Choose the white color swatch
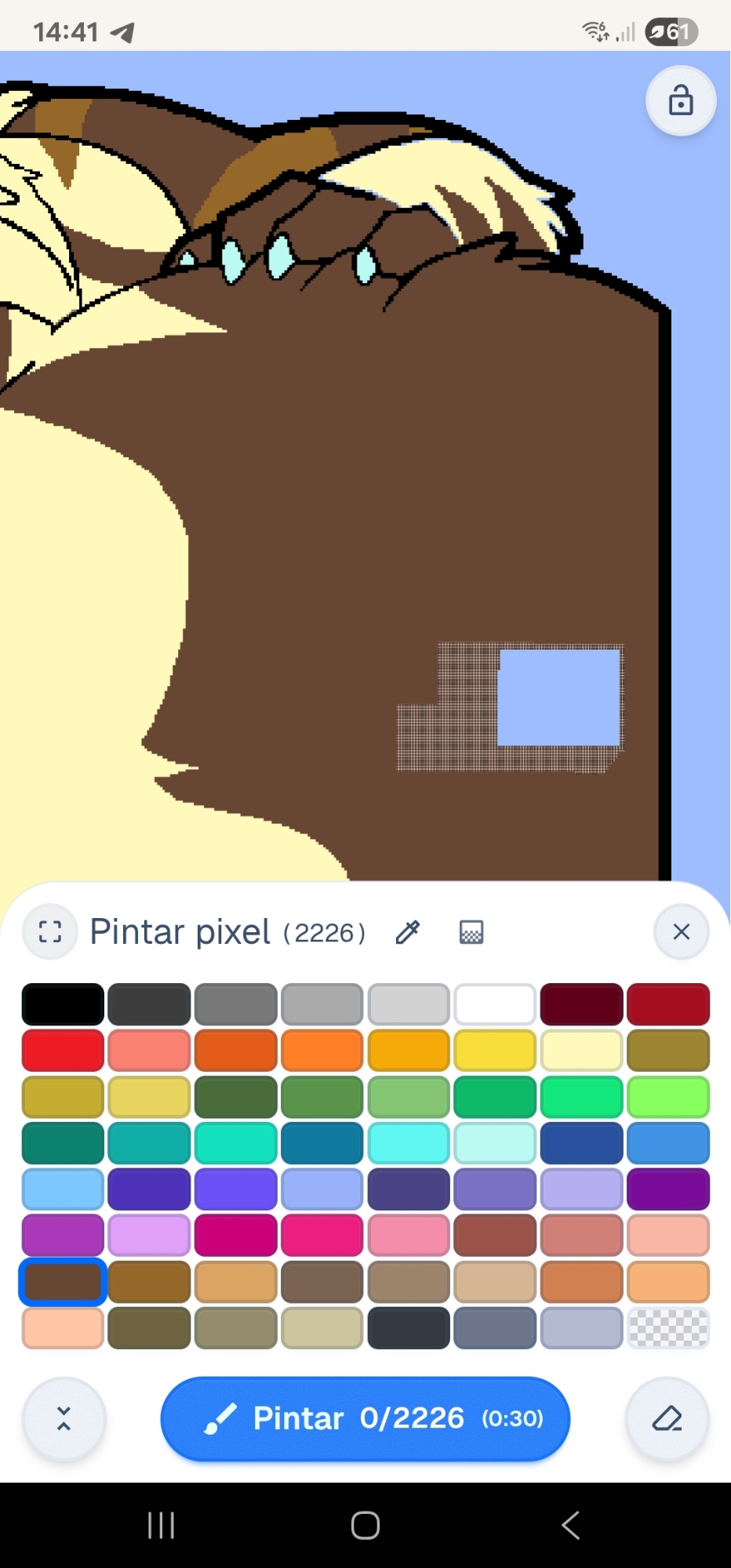 495,1004
